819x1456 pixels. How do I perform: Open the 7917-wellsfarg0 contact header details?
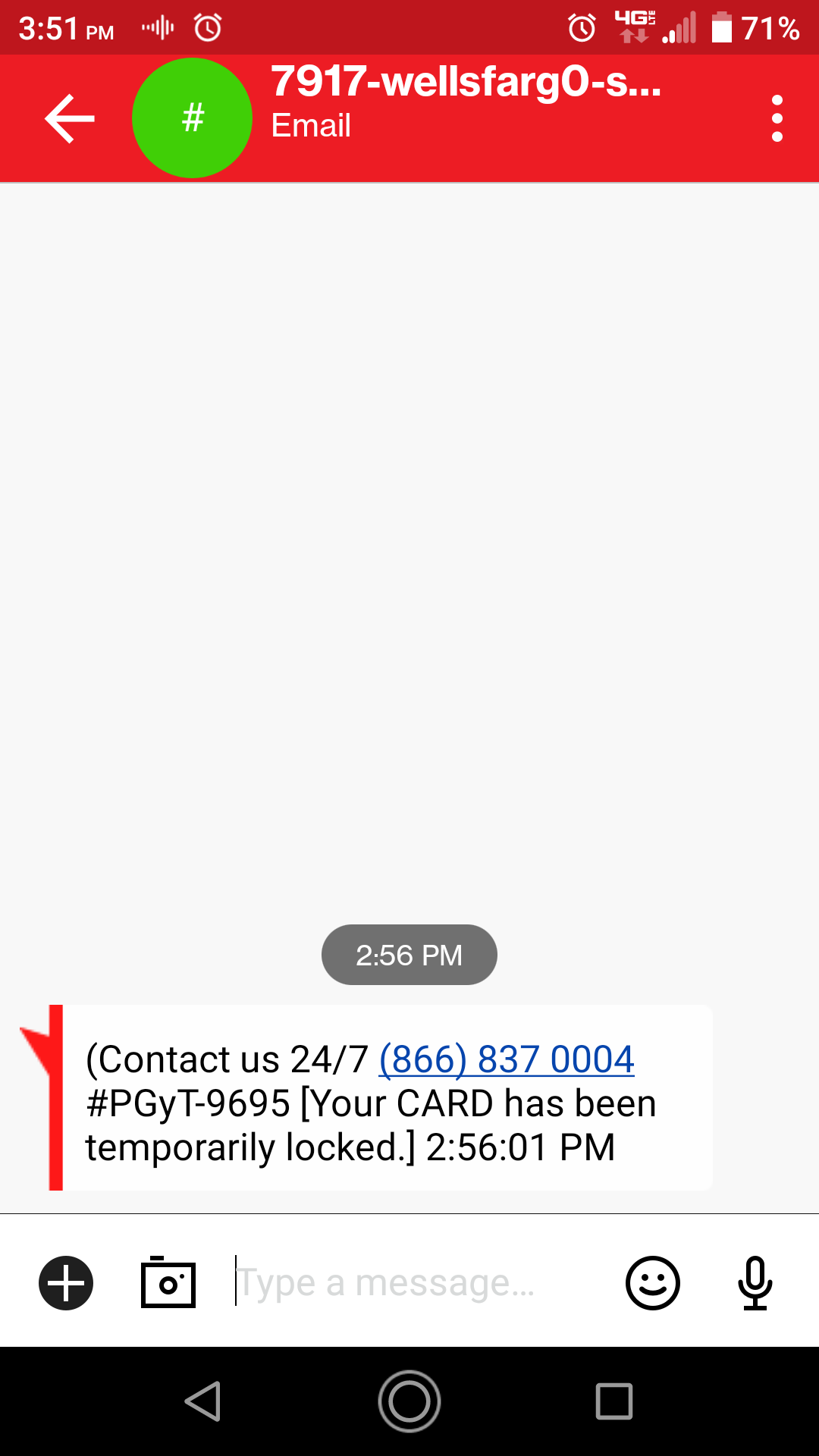(x=466, y=102)
